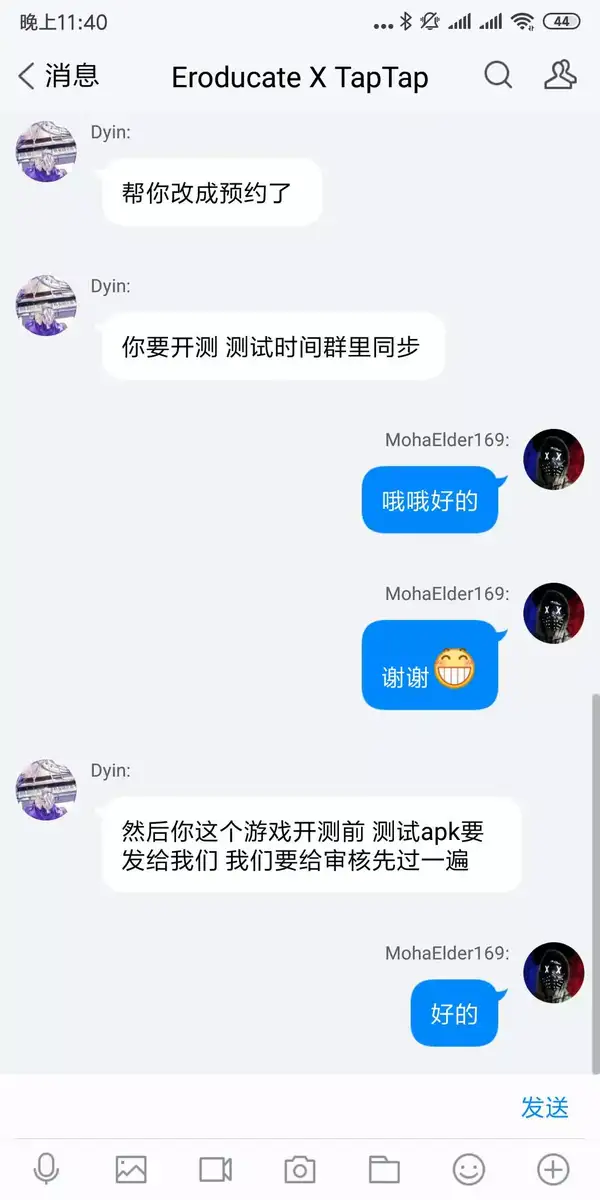Send the message with 发送
The width and height of the screenshot is (600, 1200).
[545, 1107]
